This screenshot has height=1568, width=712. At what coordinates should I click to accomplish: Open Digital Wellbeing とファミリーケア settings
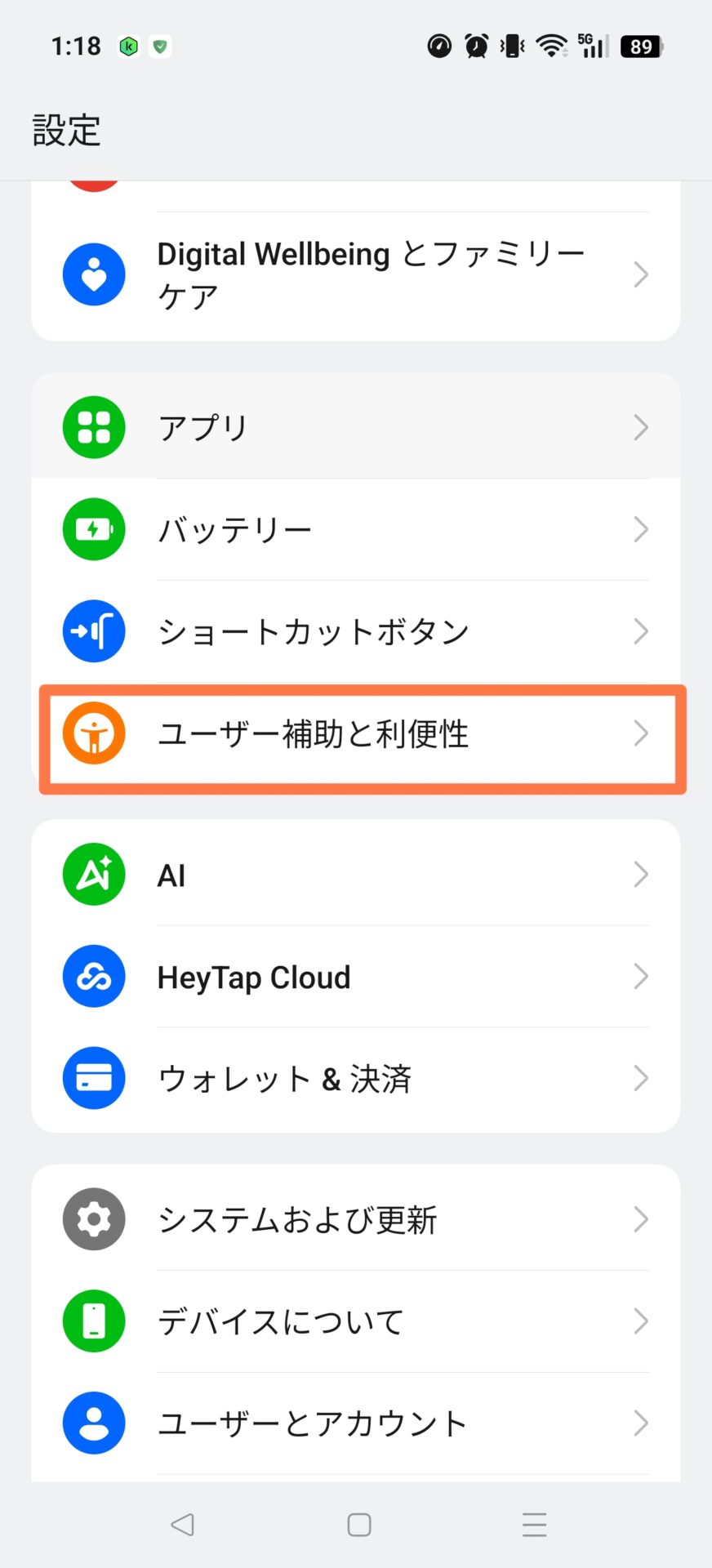click(355, 275)
